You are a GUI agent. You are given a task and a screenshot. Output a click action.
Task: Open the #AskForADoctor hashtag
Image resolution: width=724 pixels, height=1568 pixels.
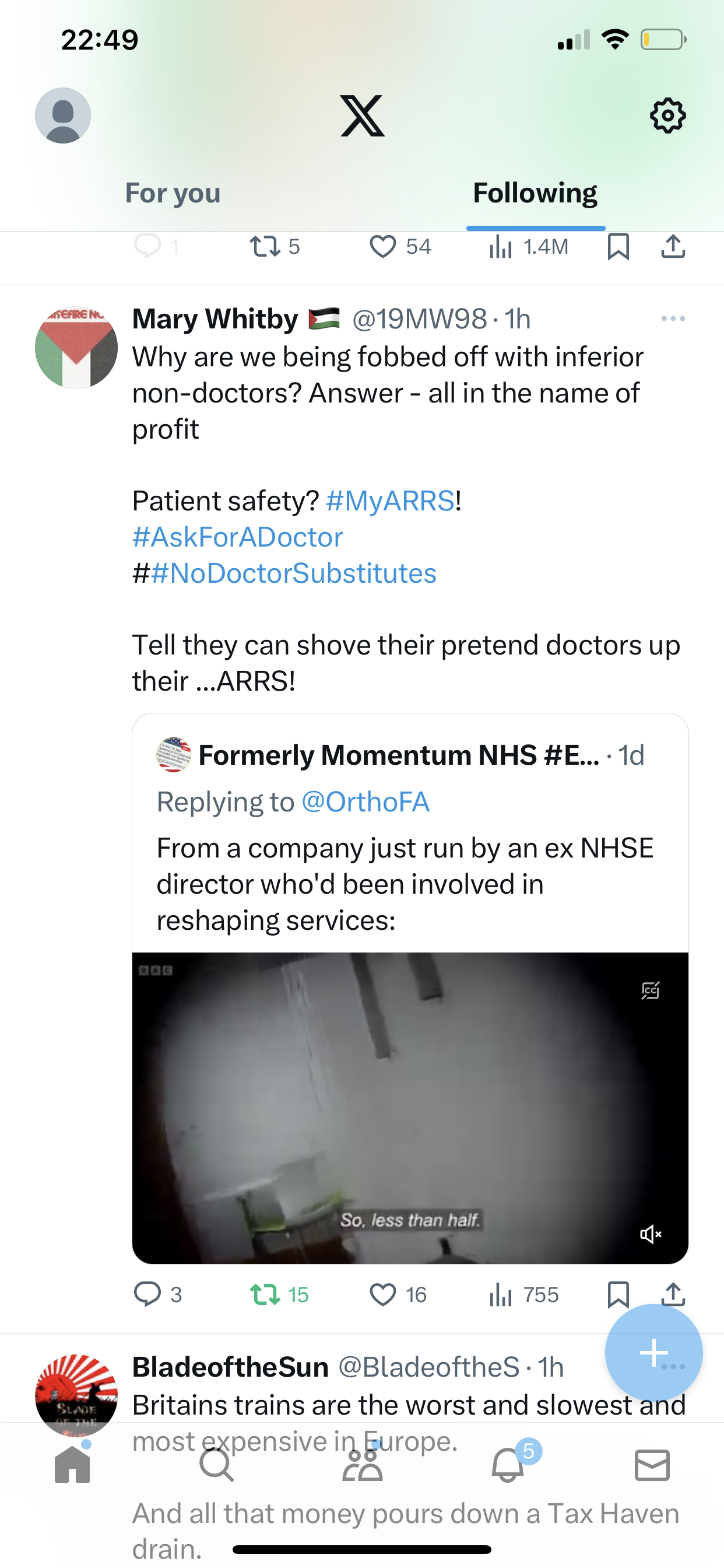(238, 537)
